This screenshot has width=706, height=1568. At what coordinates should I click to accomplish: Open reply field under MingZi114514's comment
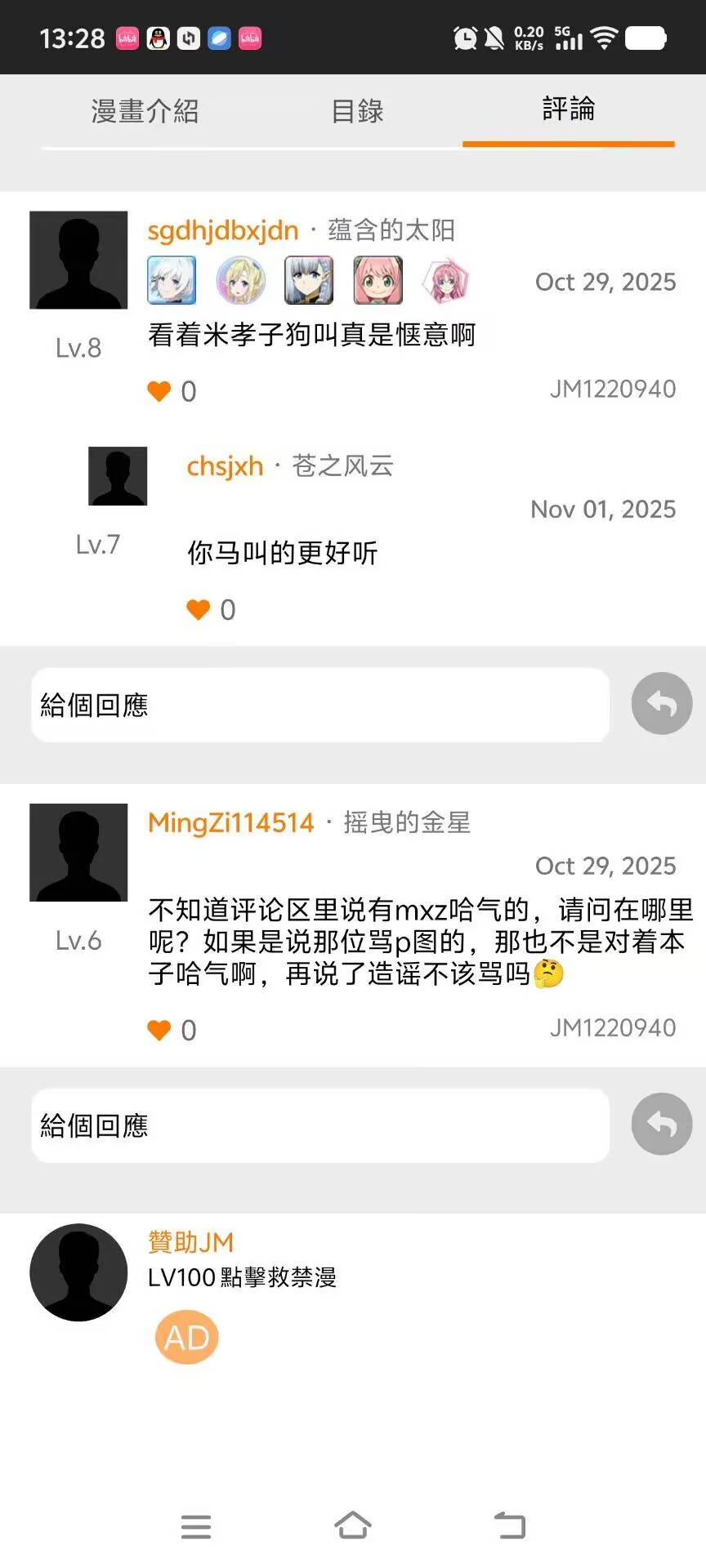[x=320, y=1125]
